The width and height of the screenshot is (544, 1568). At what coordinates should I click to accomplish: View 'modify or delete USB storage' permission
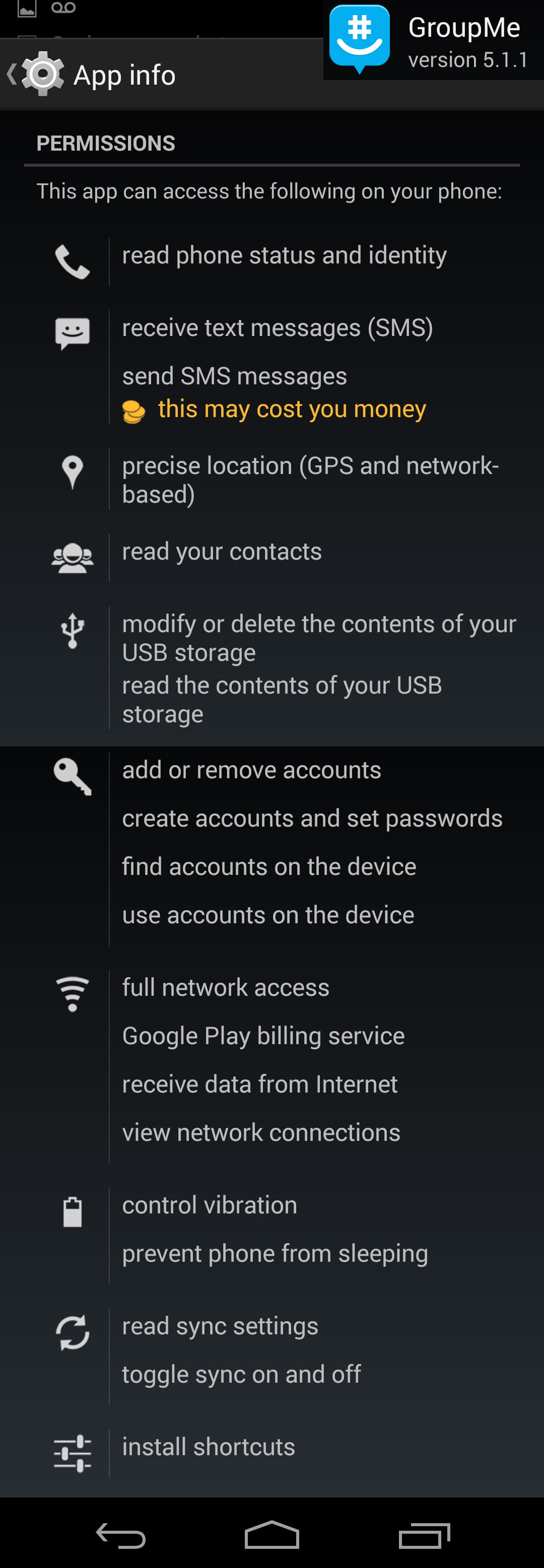click(x=319, y=638)
